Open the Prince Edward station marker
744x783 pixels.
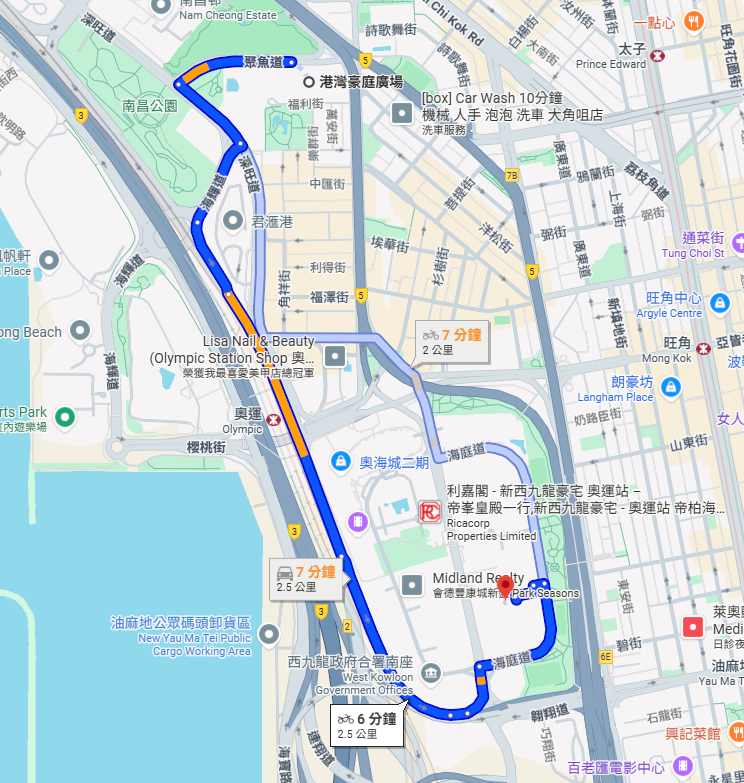coord(657,56)
